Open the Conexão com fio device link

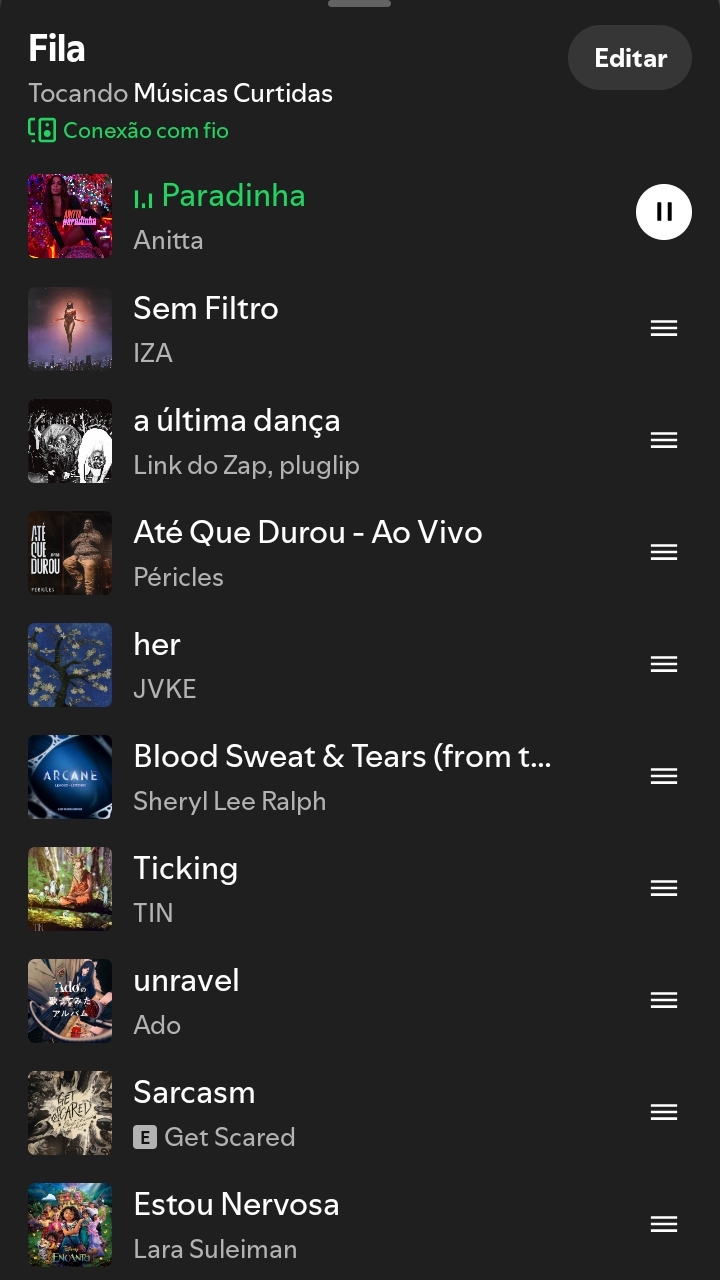pos(129,130)
